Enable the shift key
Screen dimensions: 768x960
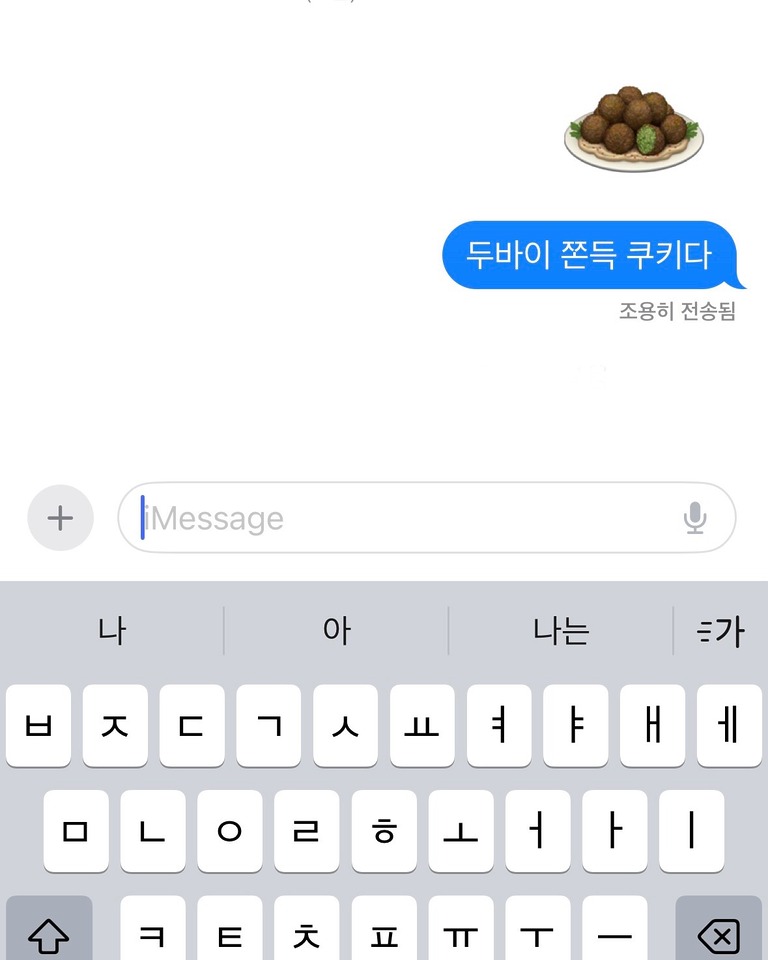click(49, 936)
